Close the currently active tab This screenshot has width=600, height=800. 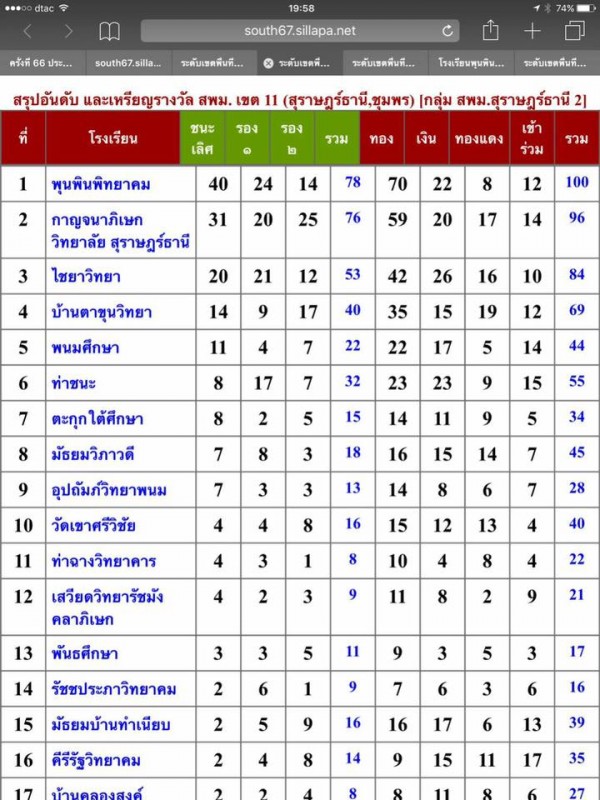pyautogui.click(x=268, y=62)
